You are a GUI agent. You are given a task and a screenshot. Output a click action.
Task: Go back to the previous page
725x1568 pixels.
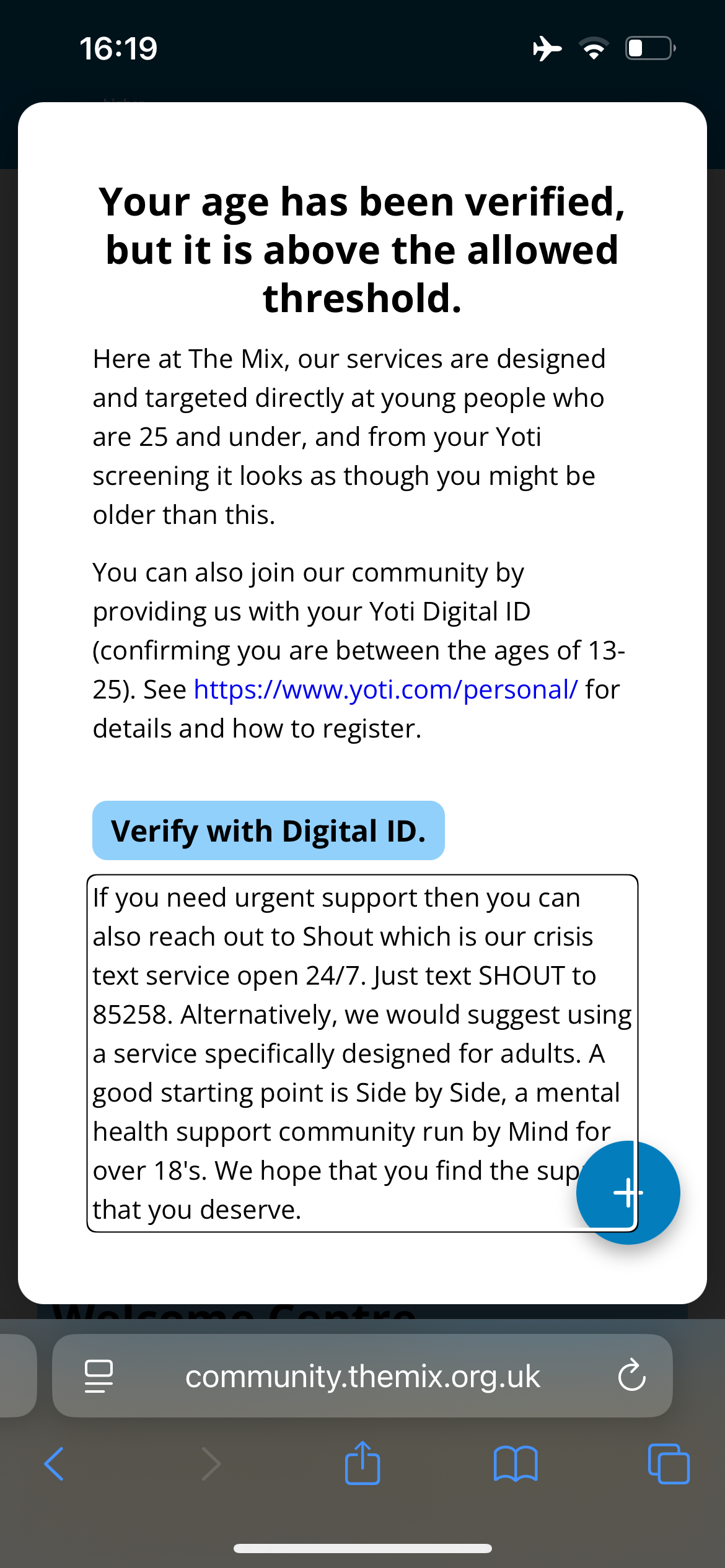(x=55, y=1464)
